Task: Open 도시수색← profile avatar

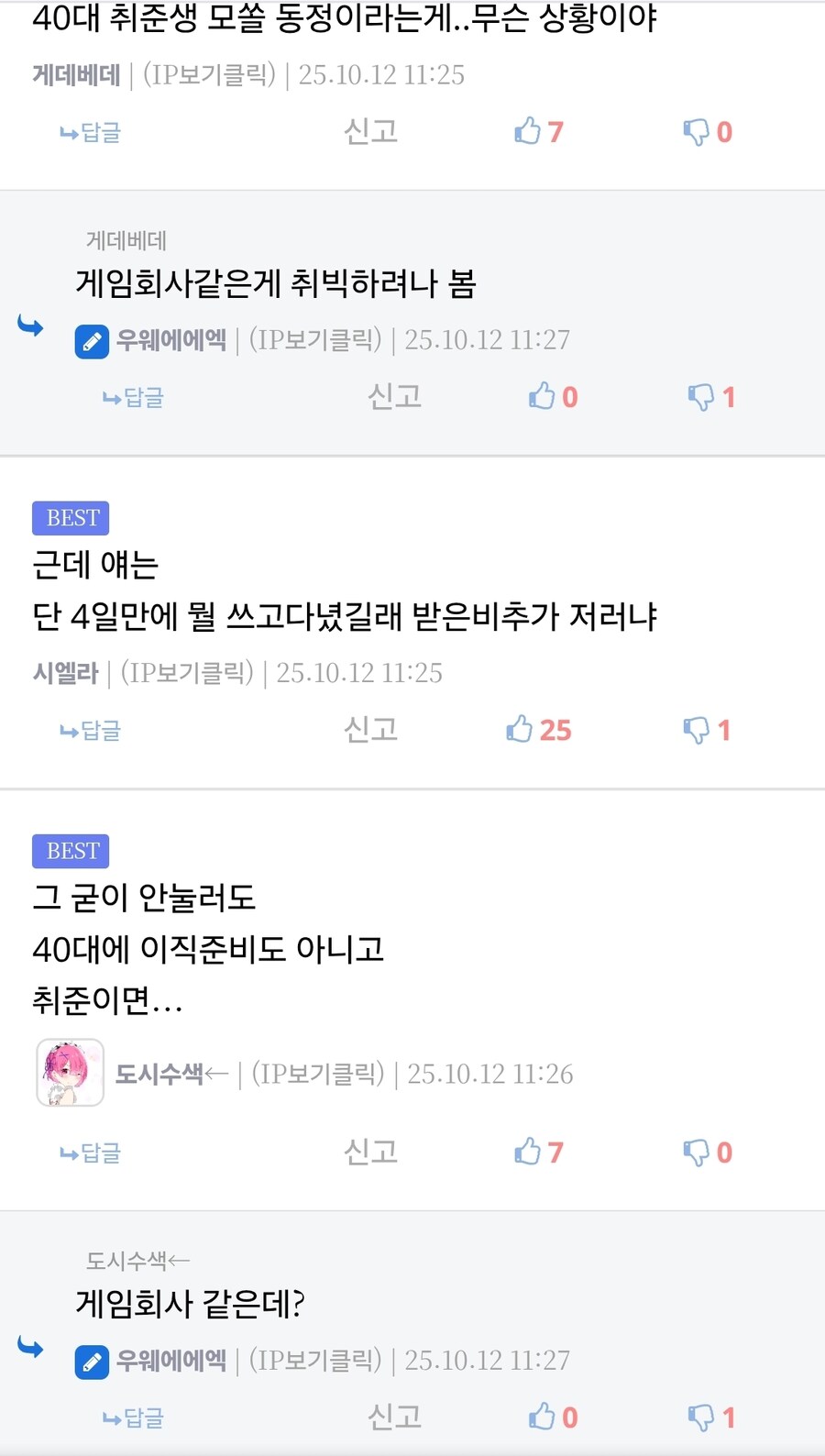Action: (70, 1073)
